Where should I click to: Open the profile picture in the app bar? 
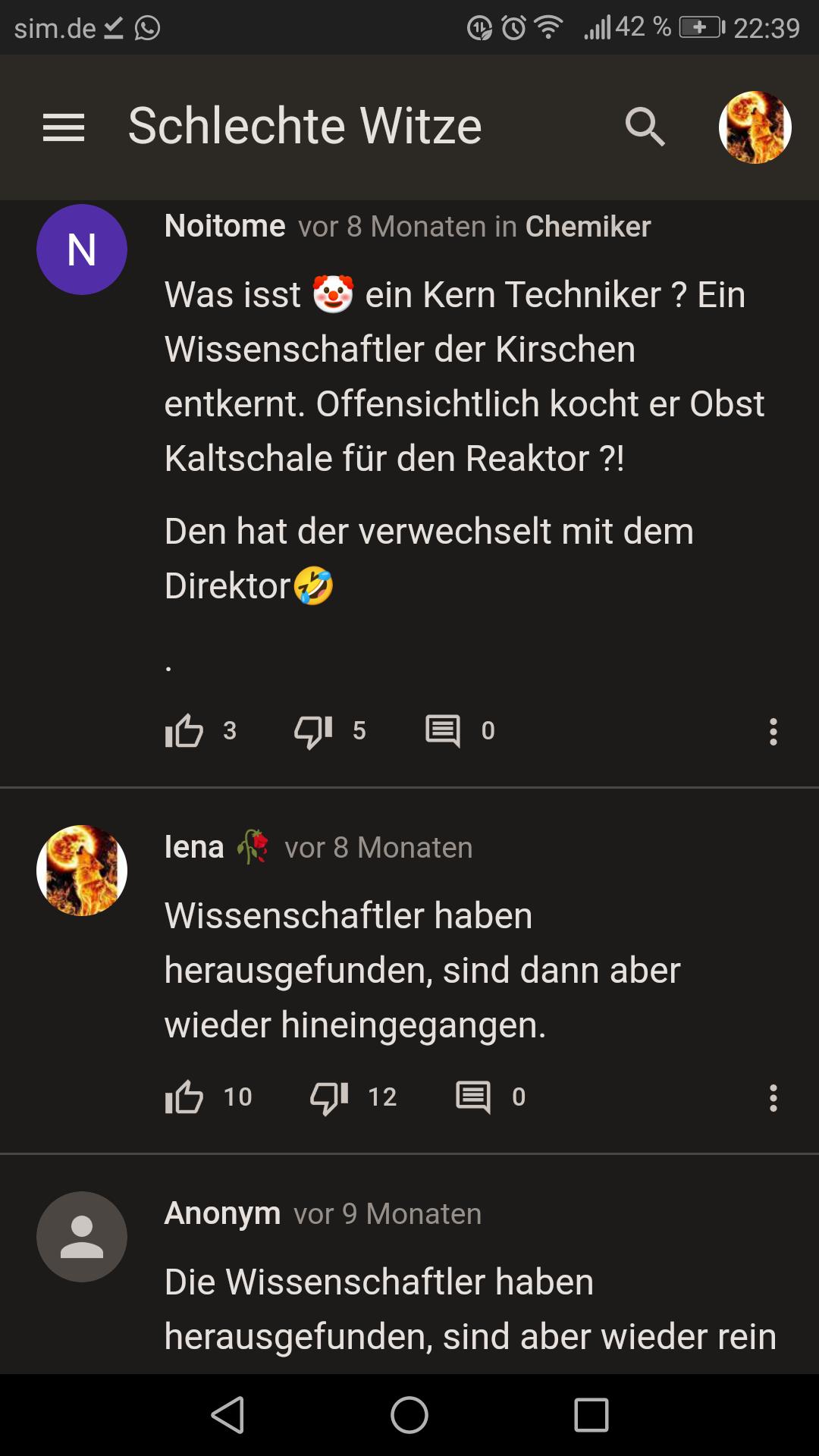click(x=755, y=127)
